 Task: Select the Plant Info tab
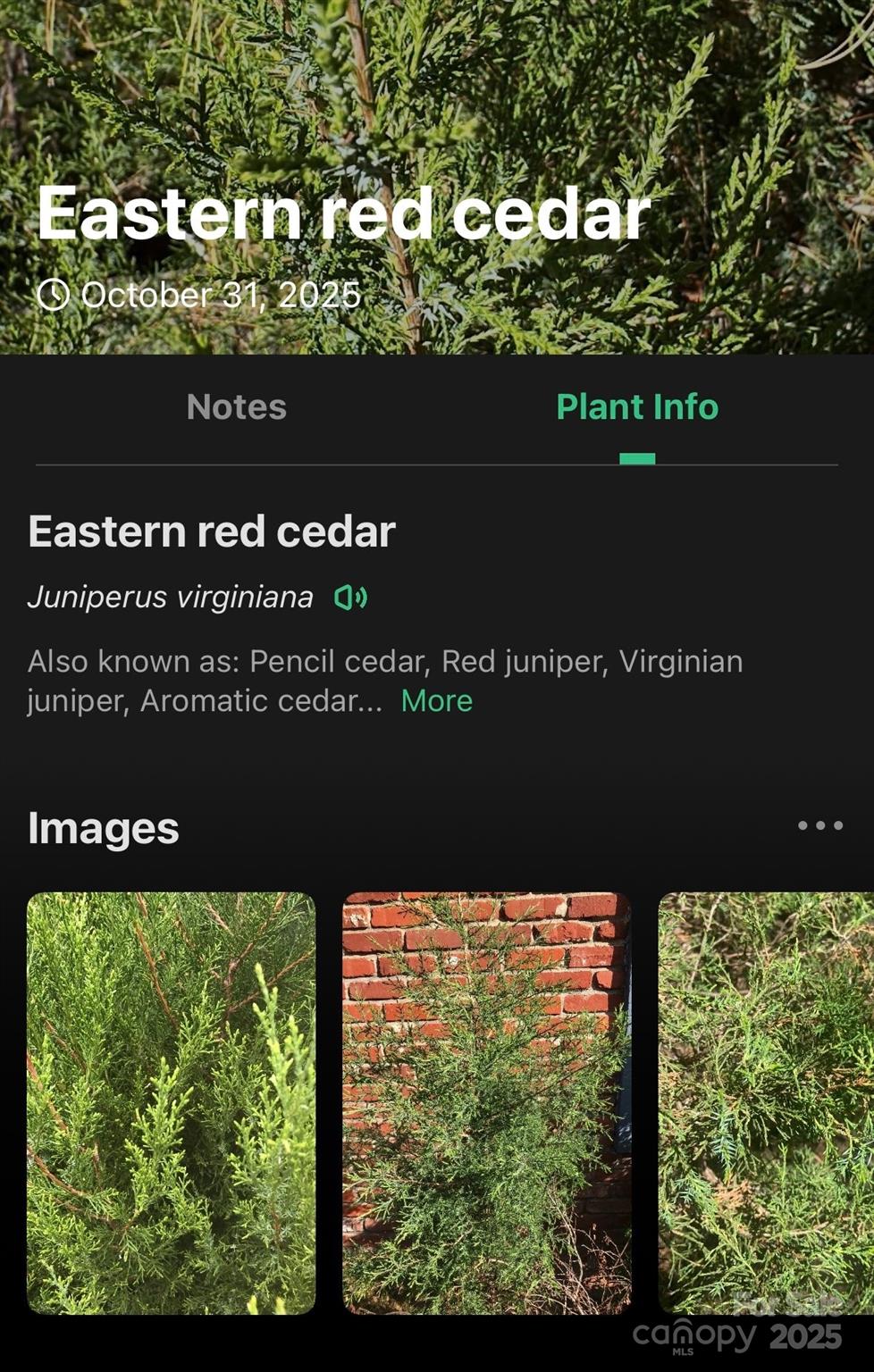click(636, 407)
